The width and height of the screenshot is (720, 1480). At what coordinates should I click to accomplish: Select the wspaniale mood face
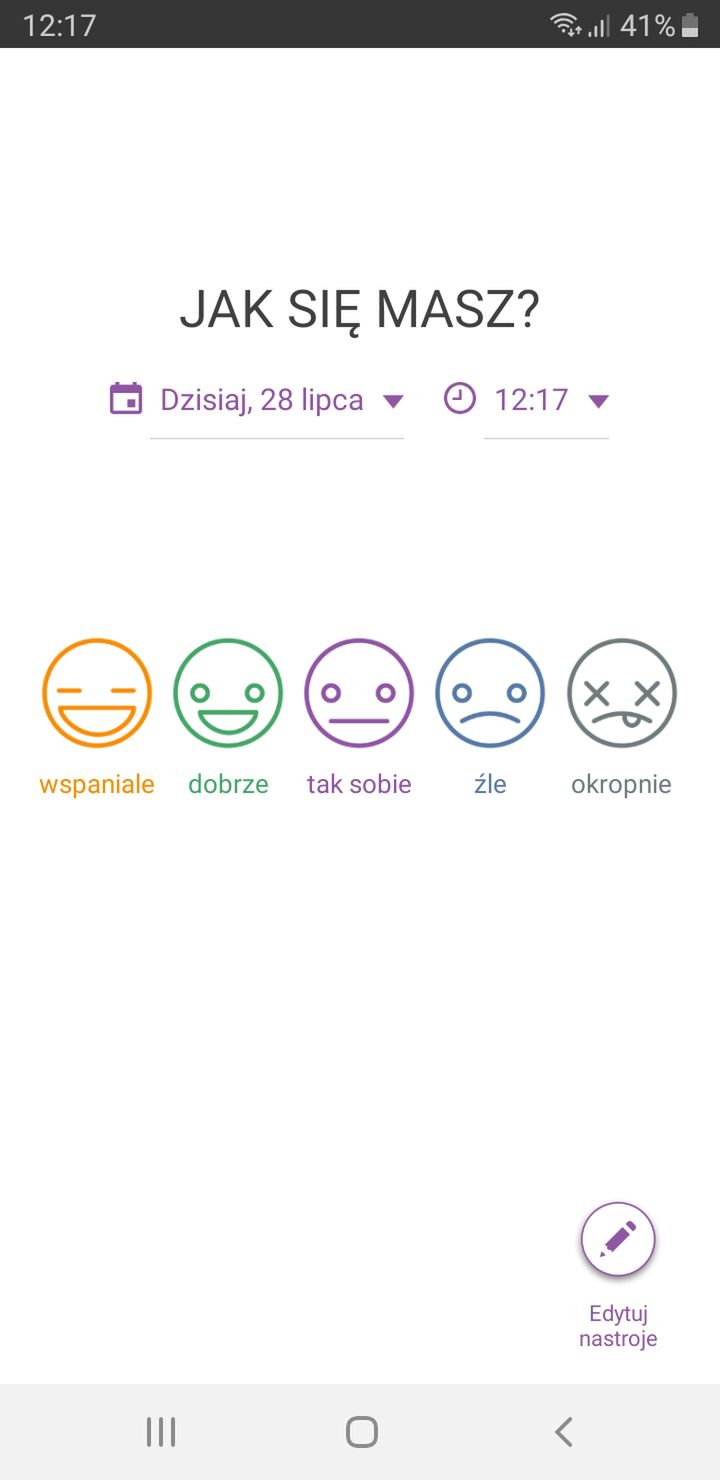tap(97, 693)
